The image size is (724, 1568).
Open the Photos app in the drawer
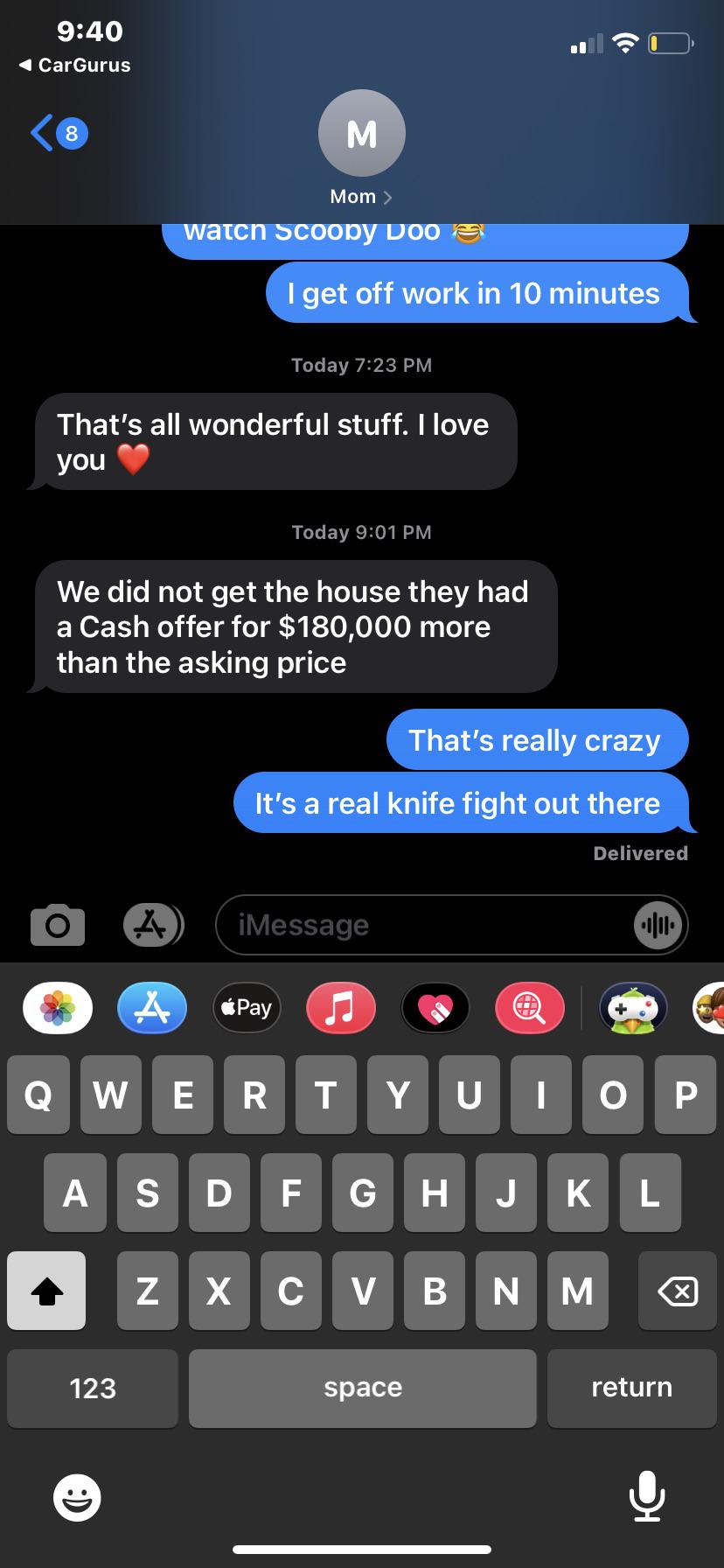click(x=56, y=1008)
